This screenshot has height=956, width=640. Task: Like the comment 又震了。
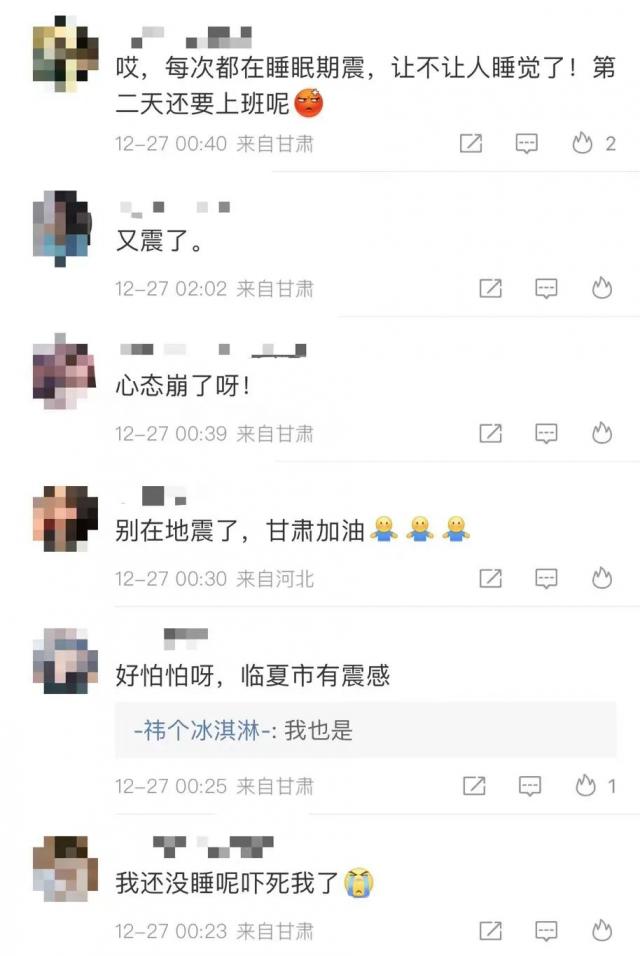[x=602, y=289]
